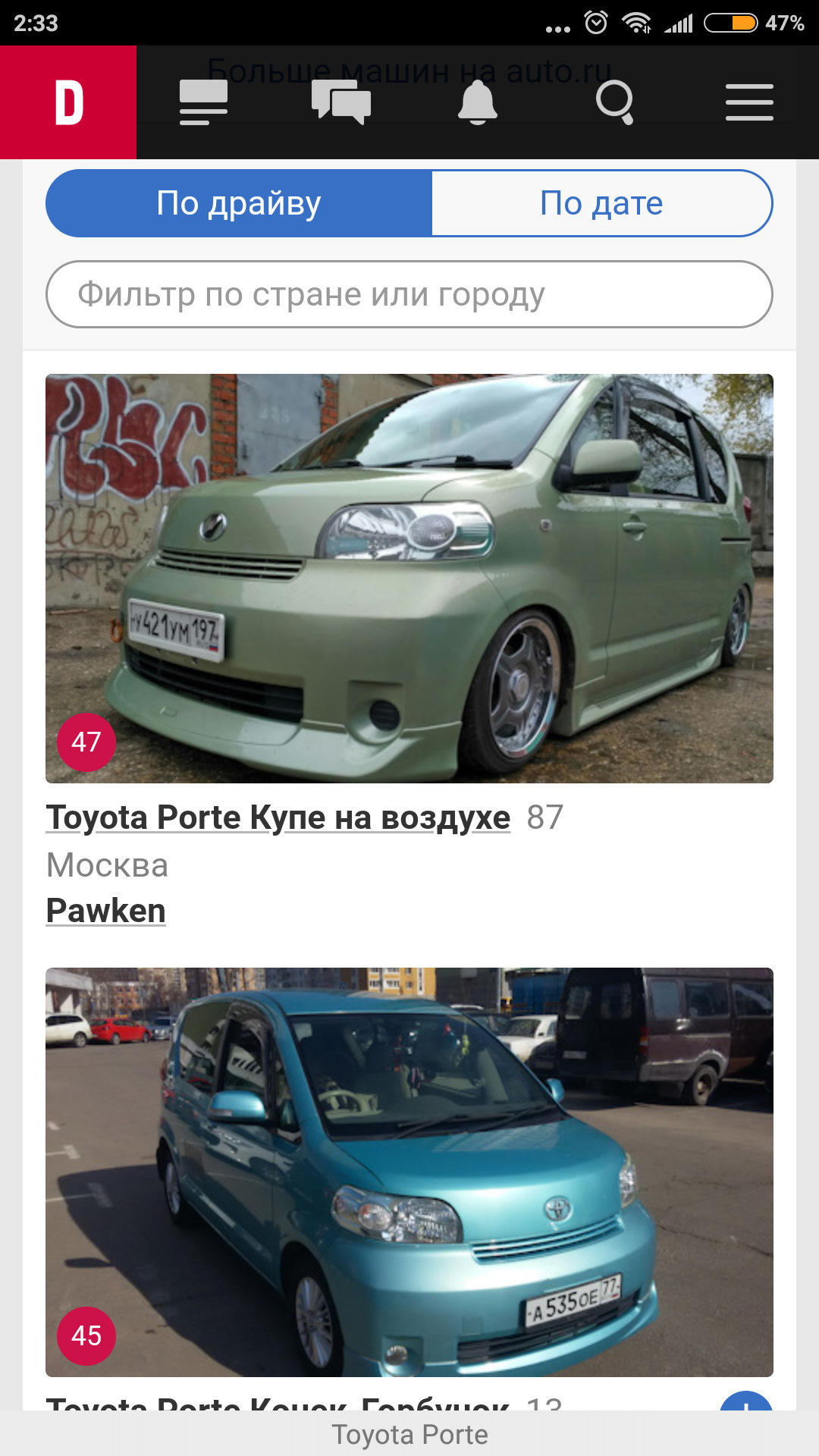This screenshot has width=819, height=1456.
Task: Visit Pawken's profile
Action: coord(106,911)
